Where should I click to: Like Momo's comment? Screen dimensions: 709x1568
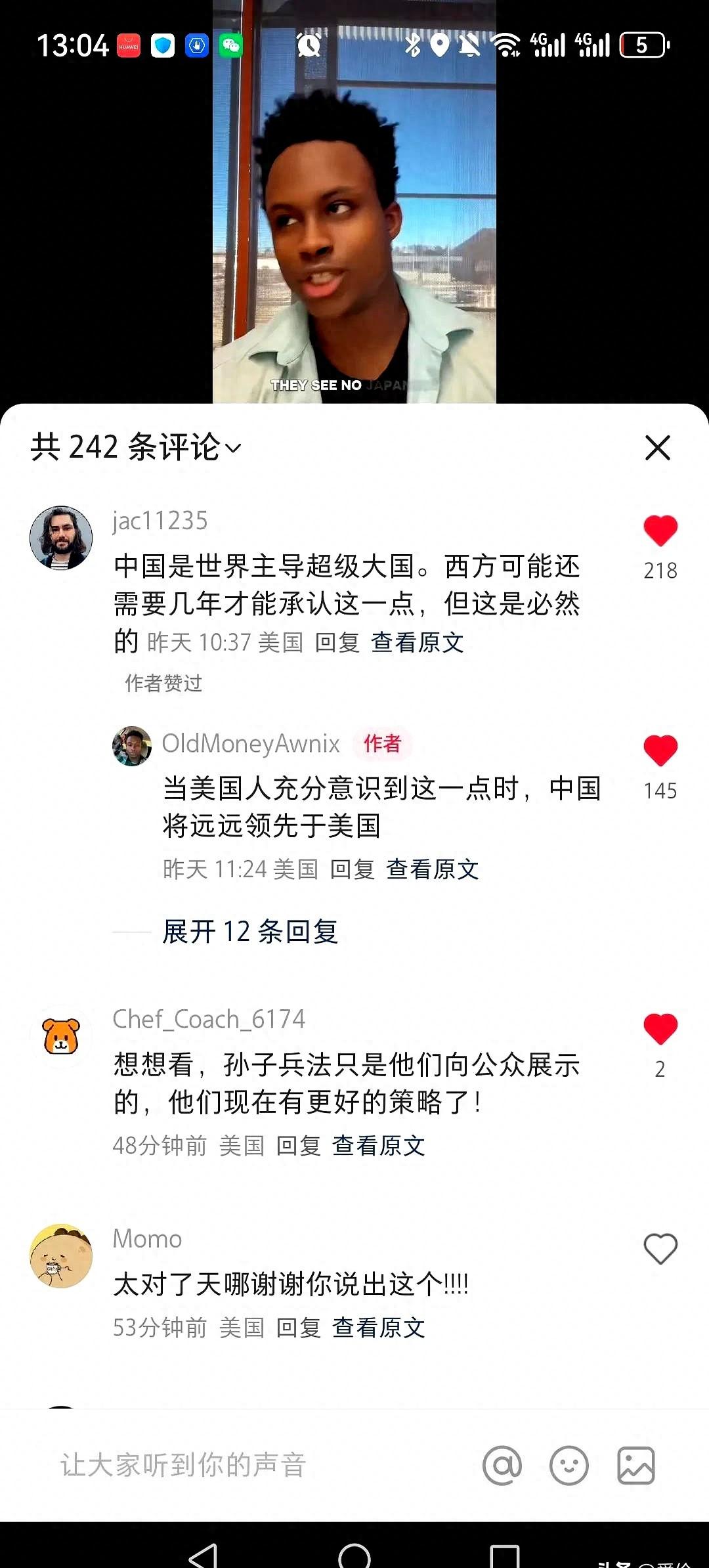coord(660,1249)
